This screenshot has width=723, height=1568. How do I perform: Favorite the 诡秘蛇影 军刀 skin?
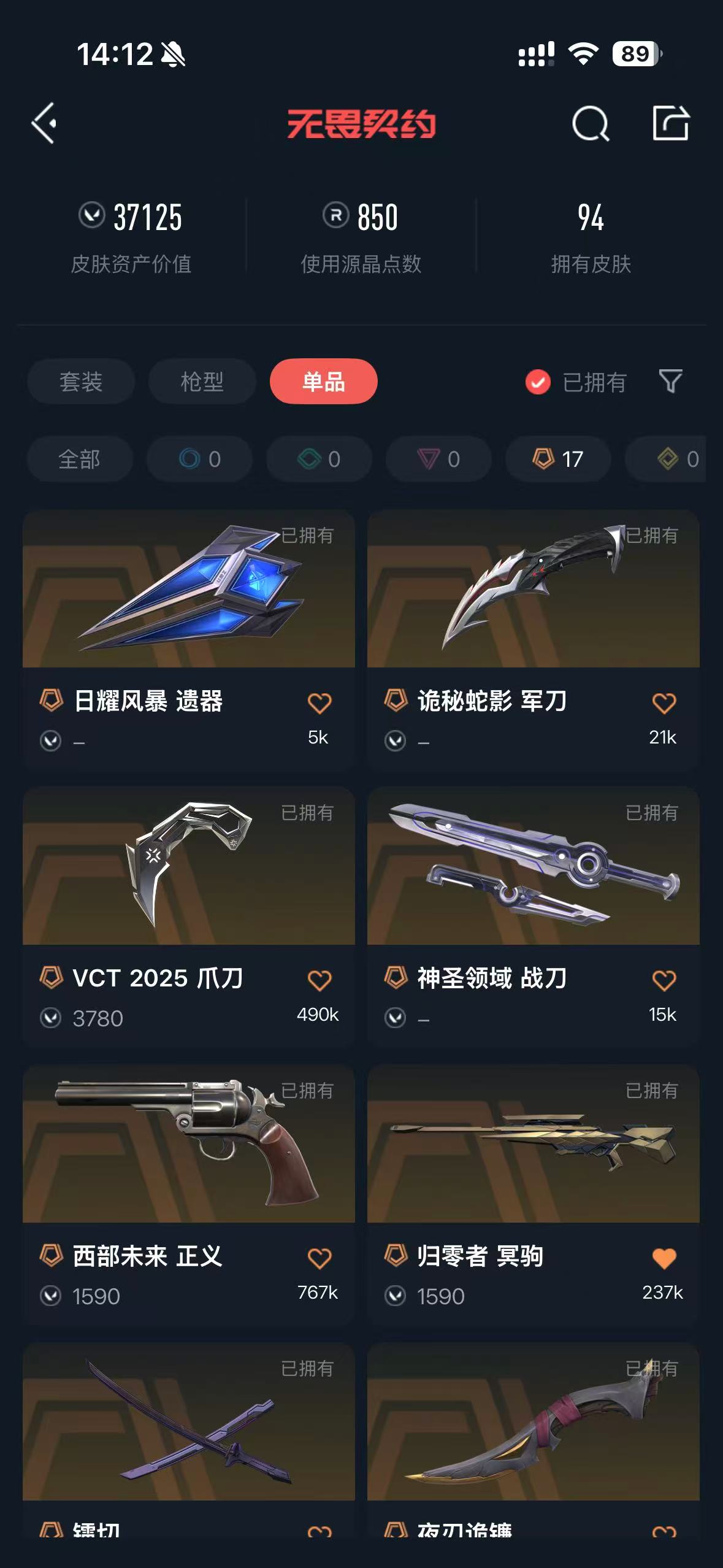click(664, 703)
